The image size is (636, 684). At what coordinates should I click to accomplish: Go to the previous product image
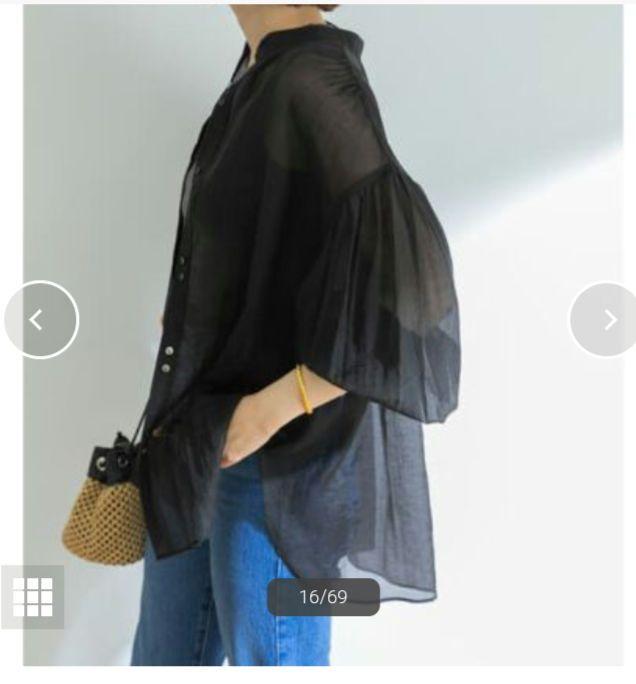click(40, 320)
